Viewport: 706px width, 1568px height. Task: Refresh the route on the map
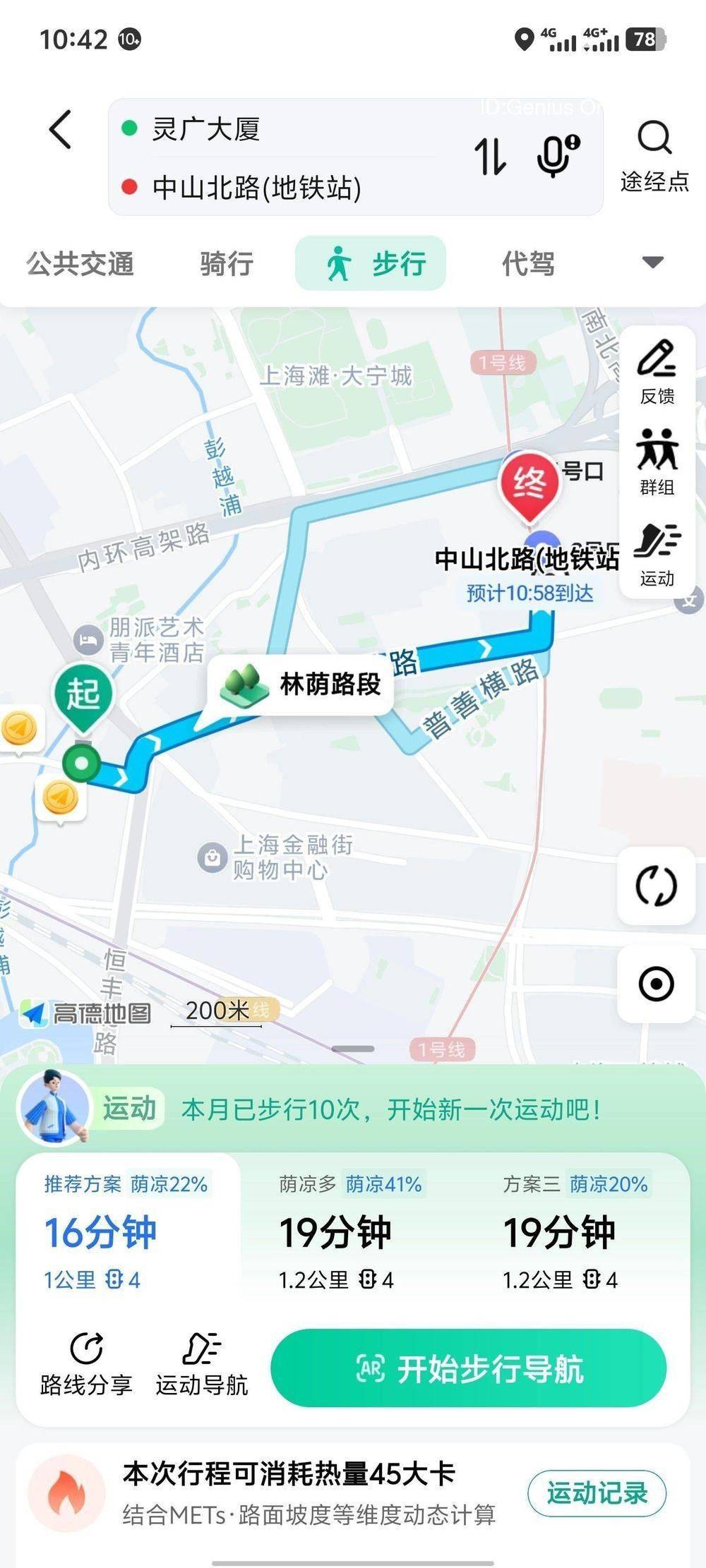coord(657,886)
